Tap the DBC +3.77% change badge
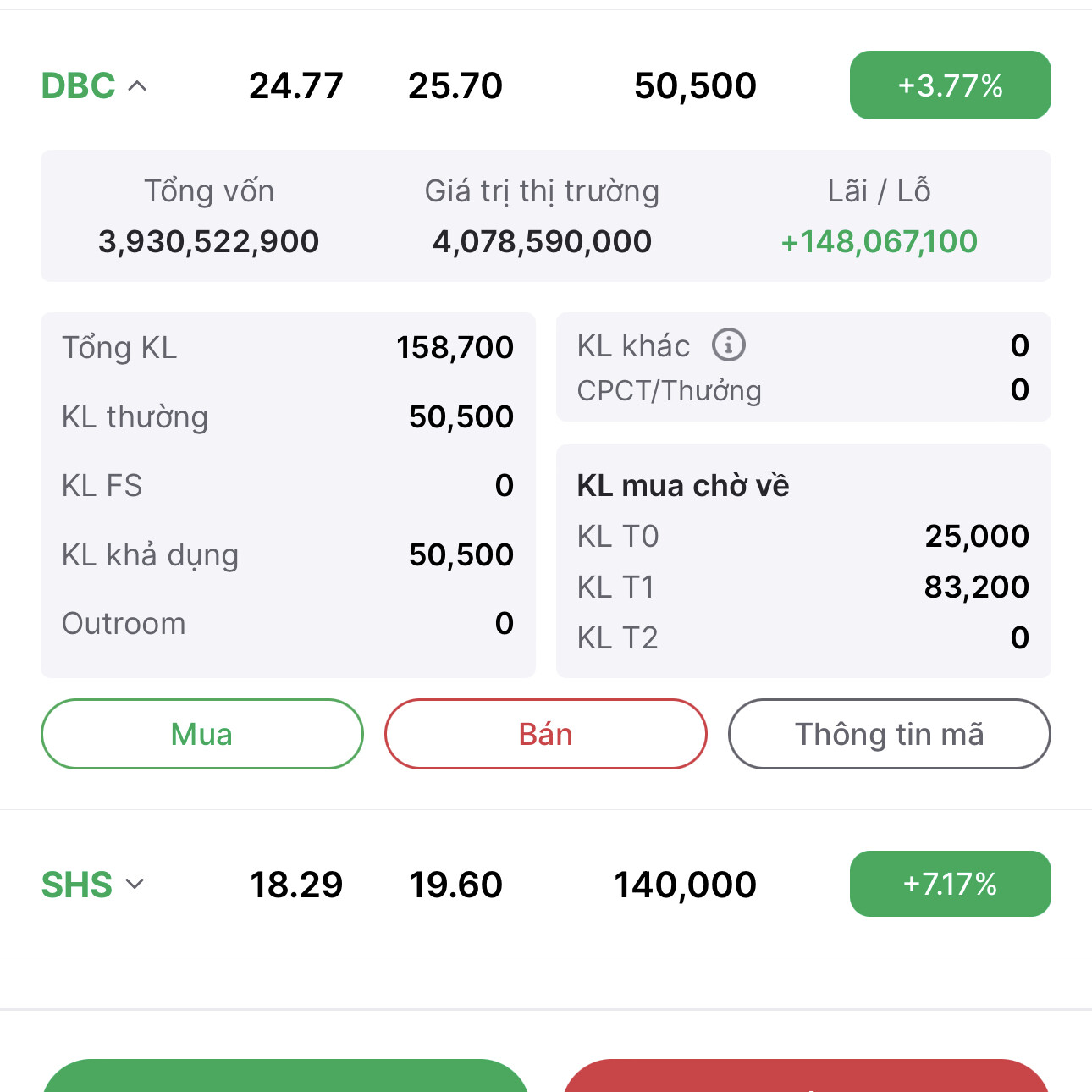Image resolution: width=1092 pixels, height=1092 pixels. coord(950,85)
